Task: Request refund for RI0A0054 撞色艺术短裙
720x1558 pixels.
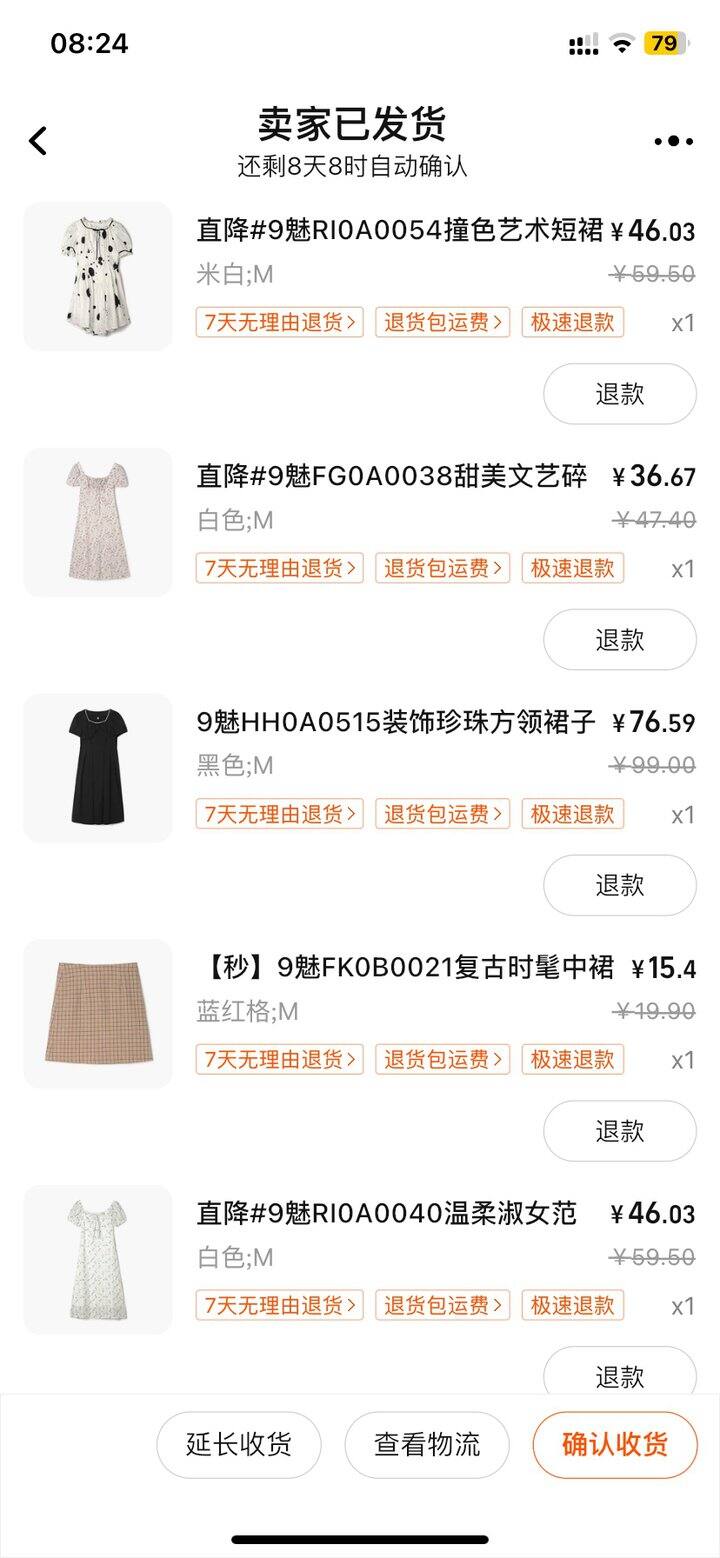Action: [619, 394]
